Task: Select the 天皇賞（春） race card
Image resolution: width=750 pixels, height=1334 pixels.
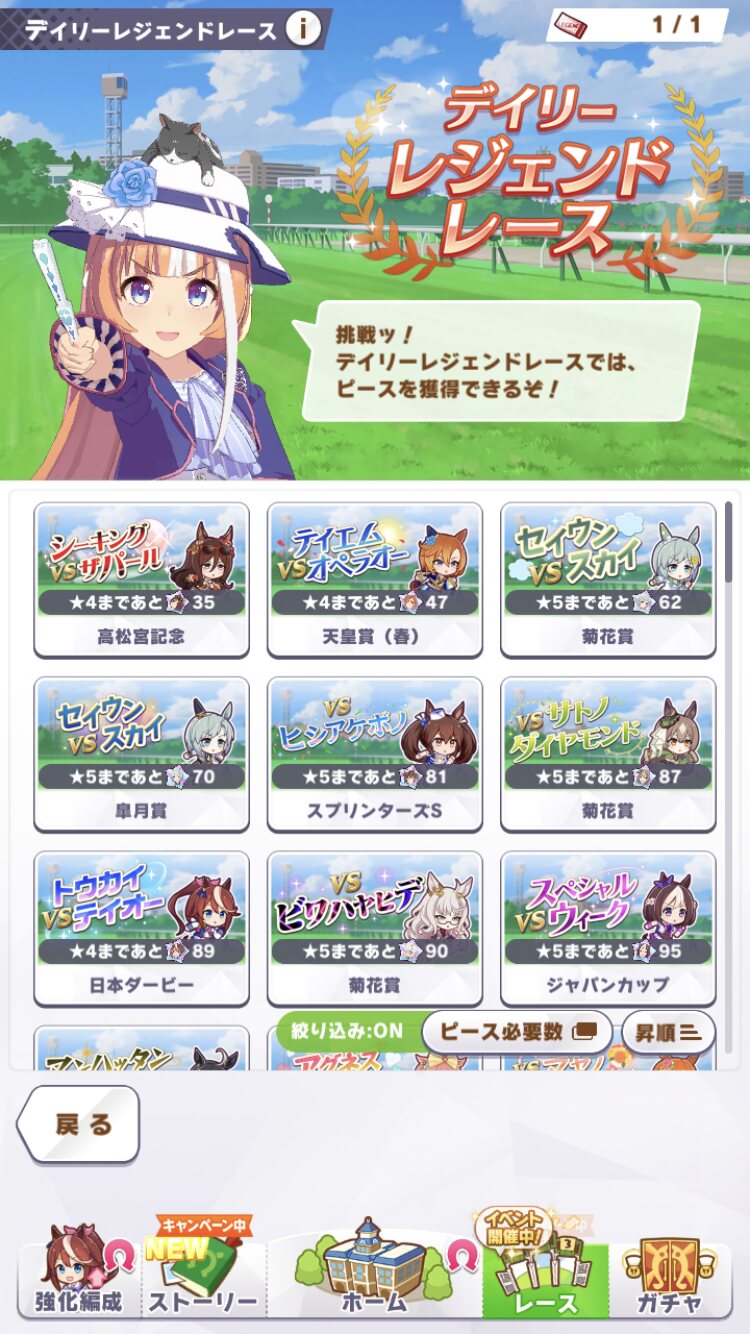Action: coord(375,579)
